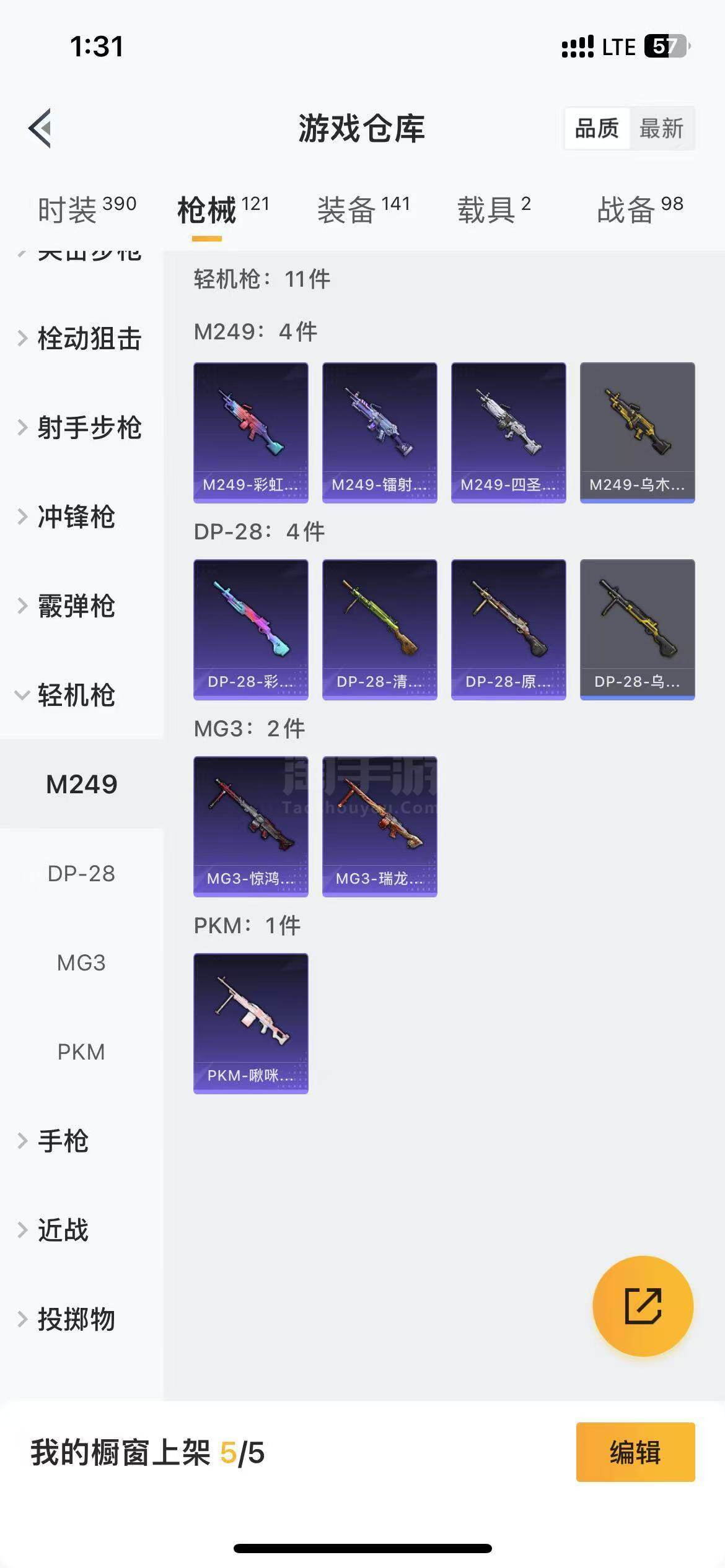Expand the 手枪 category

coord(62,1141)
